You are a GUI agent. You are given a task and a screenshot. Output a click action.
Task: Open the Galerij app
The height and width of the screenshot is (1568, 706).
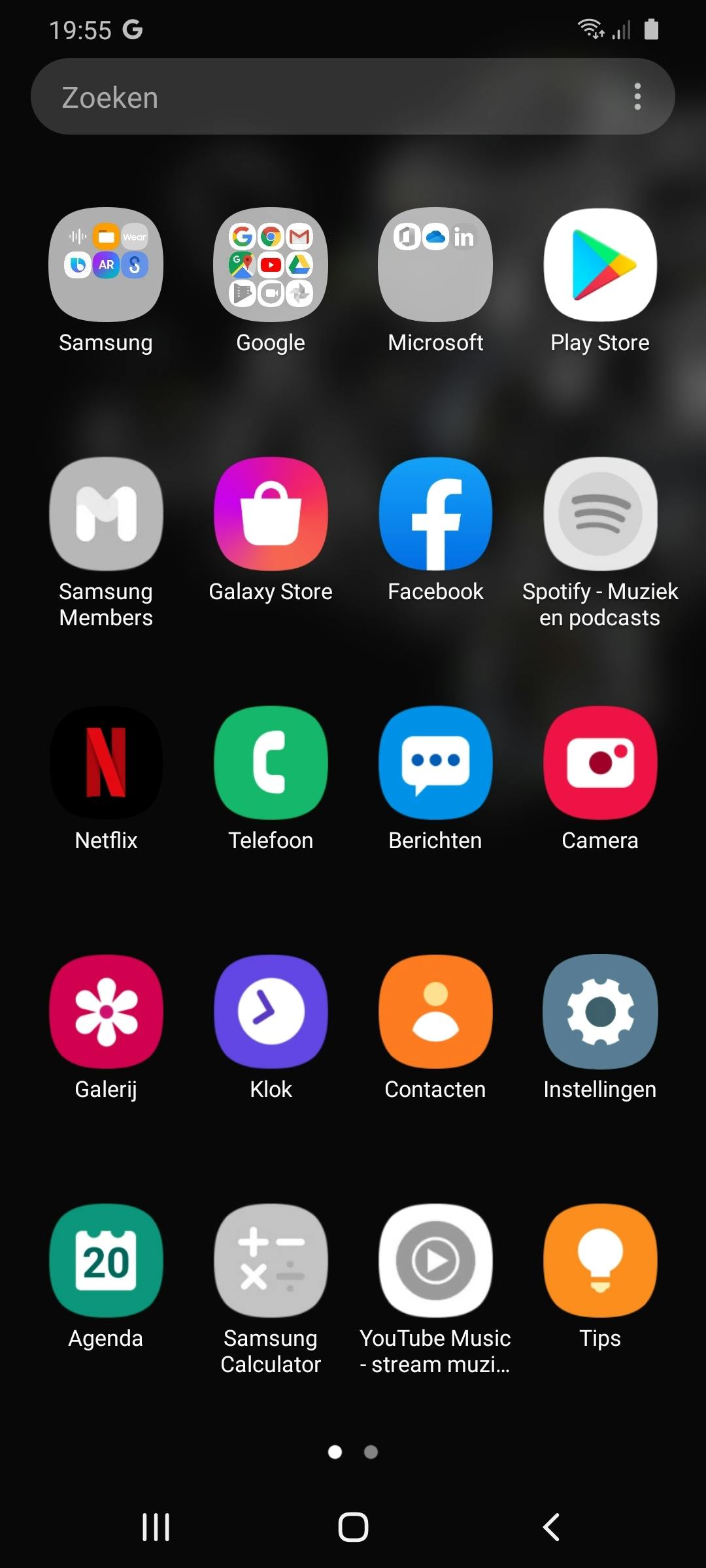click(x=106, y=1011)
